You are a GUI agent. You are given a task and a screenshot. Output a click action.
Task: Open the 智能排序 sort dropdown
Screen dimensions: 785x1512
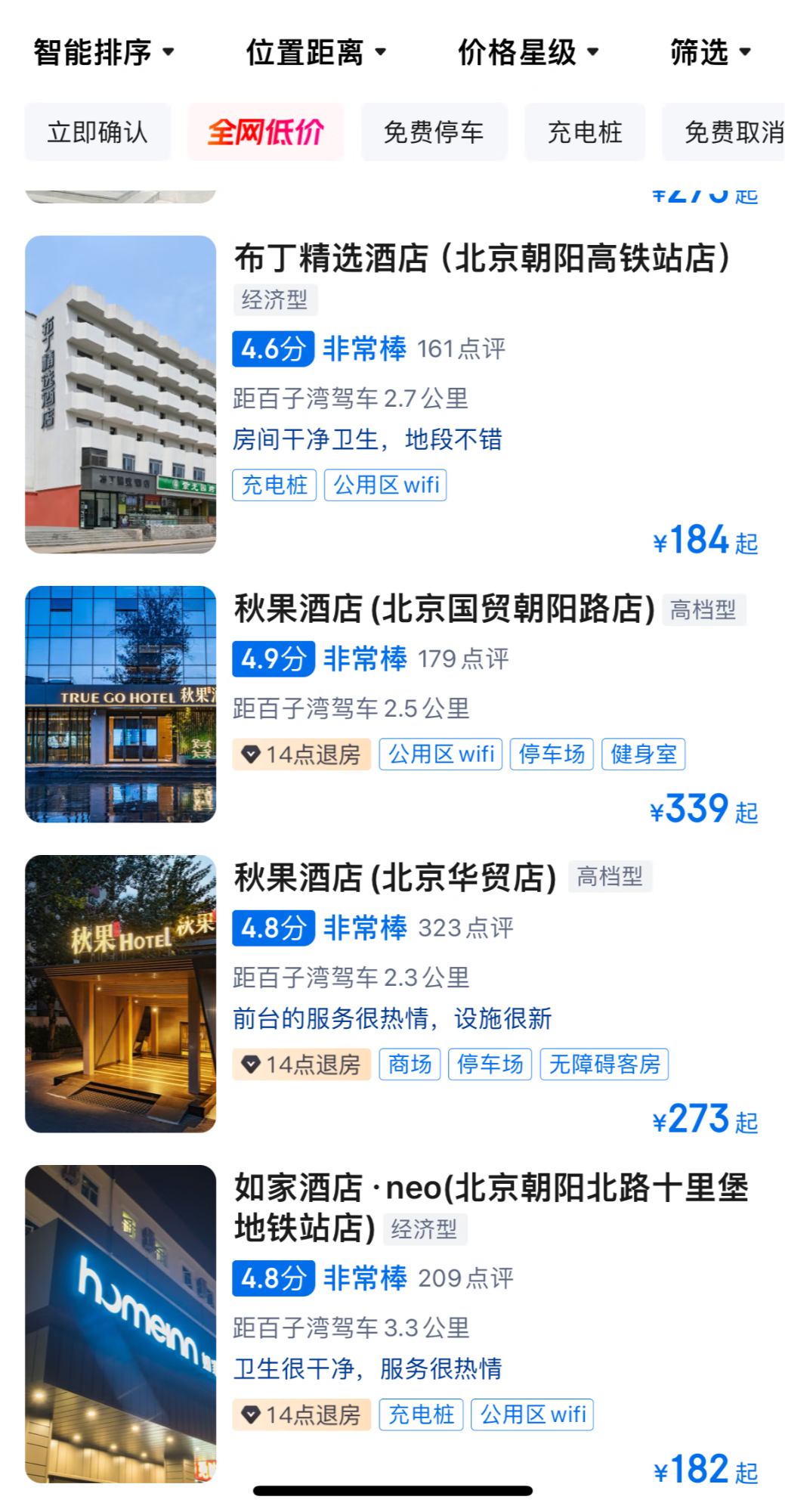(x=104, y=52)
